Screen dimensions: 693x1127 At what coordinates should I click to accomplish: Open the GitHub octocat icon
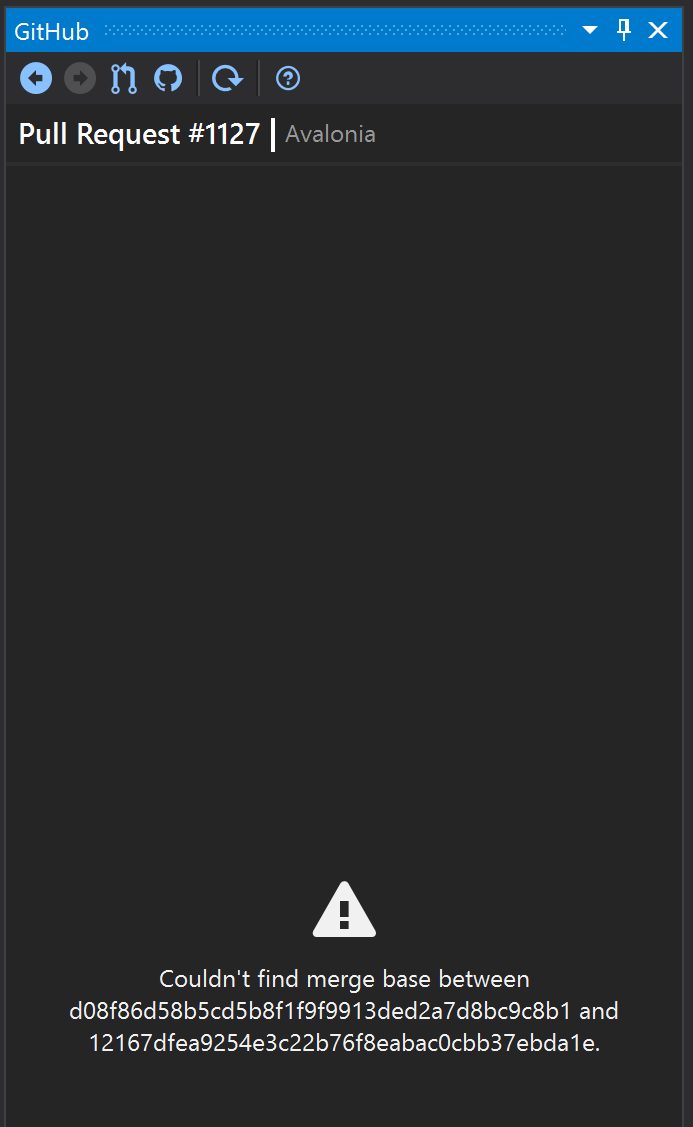click(168, 78)
